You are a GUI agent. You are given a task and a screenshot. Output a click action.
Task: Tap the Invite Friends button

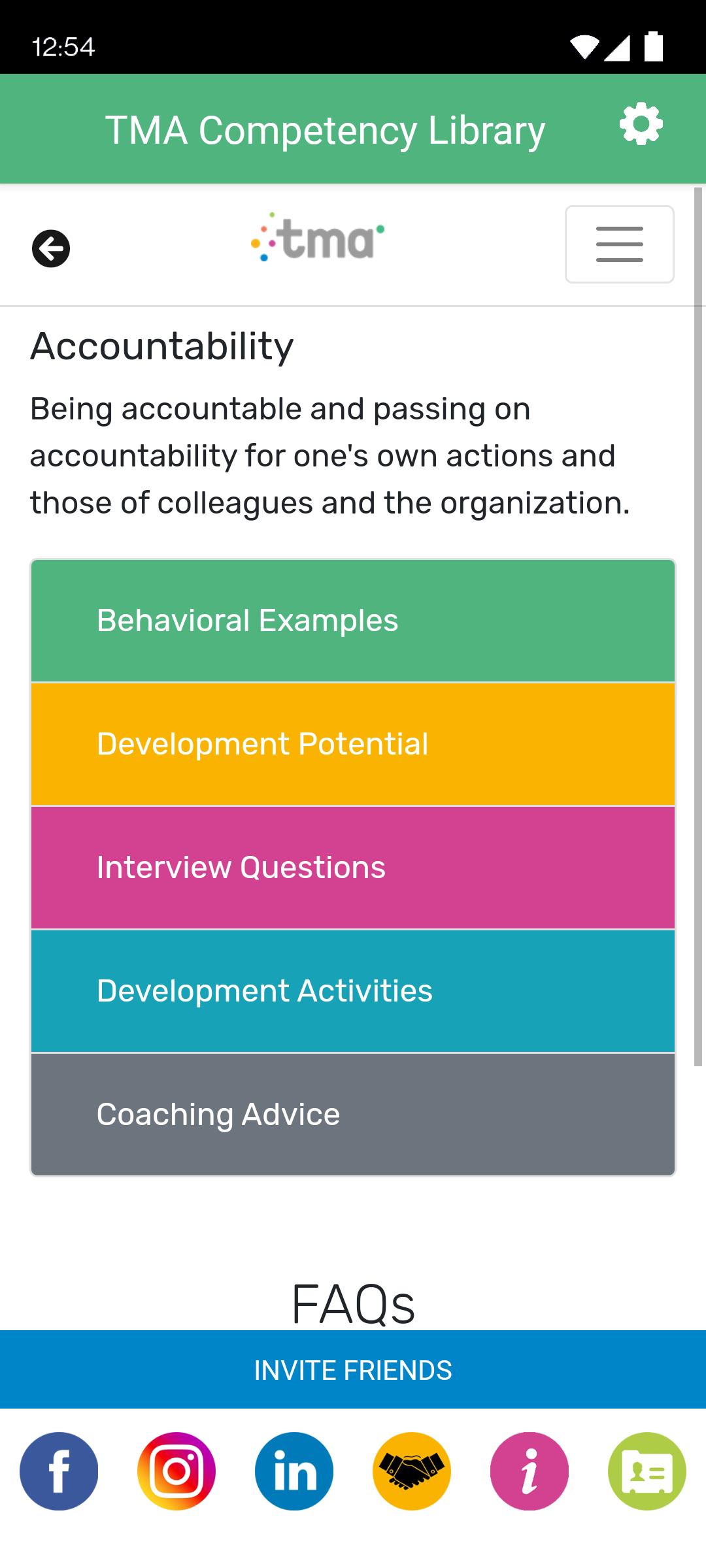click(353, 1369)
